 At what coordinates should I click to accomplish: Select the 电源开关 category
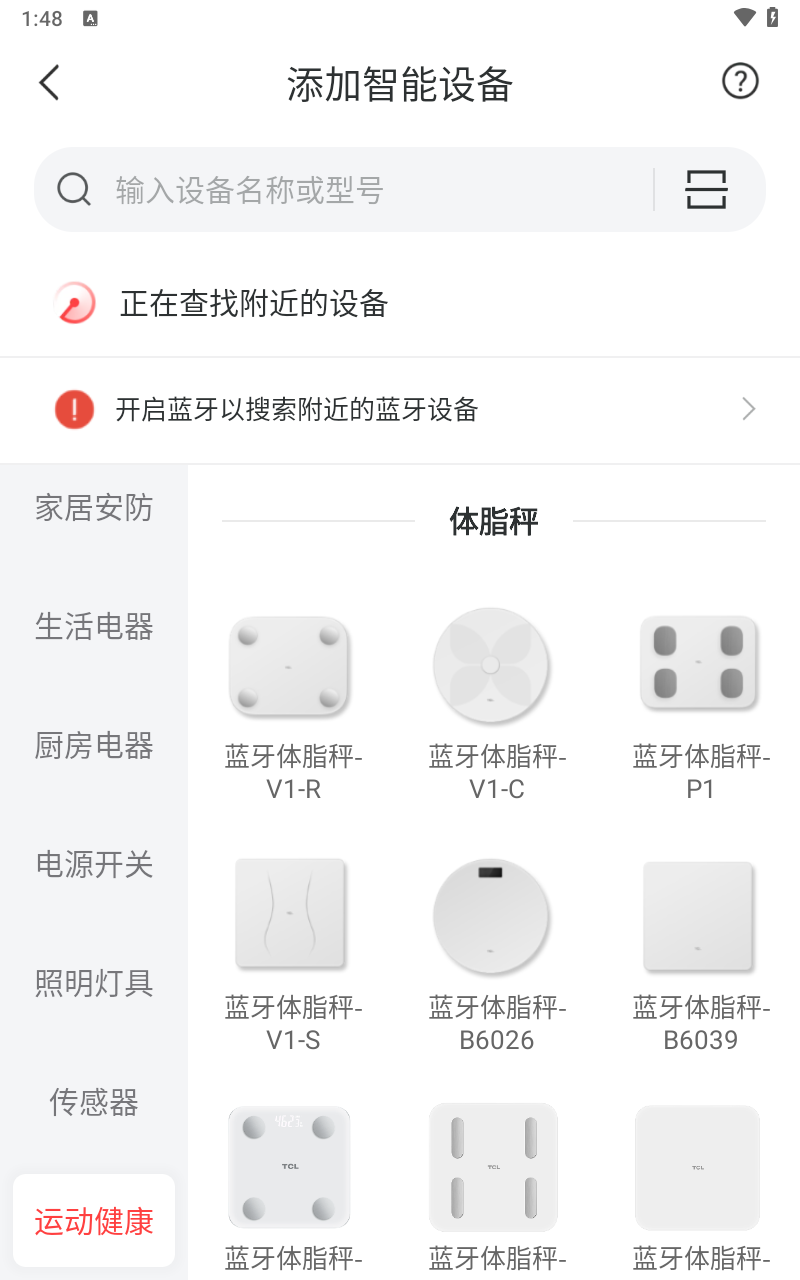[94, 865]
